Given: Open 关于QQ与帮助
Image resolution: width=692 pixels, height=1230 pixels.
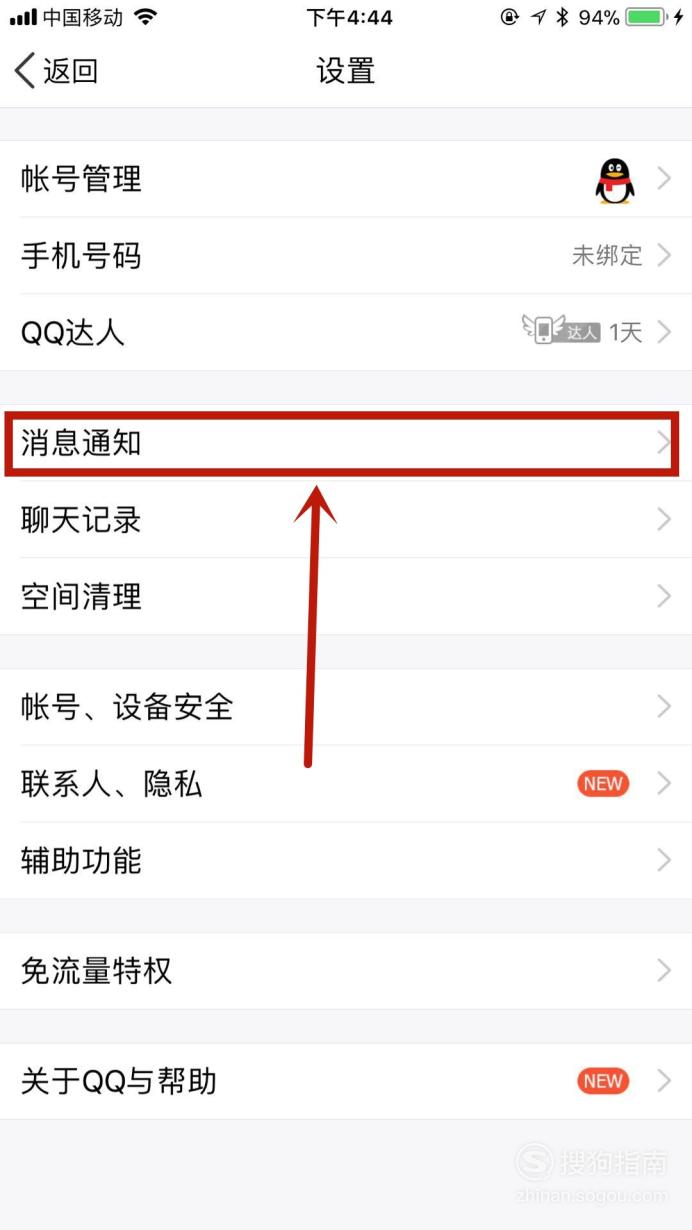Looking at the screenshot, I should point(346,1081).
